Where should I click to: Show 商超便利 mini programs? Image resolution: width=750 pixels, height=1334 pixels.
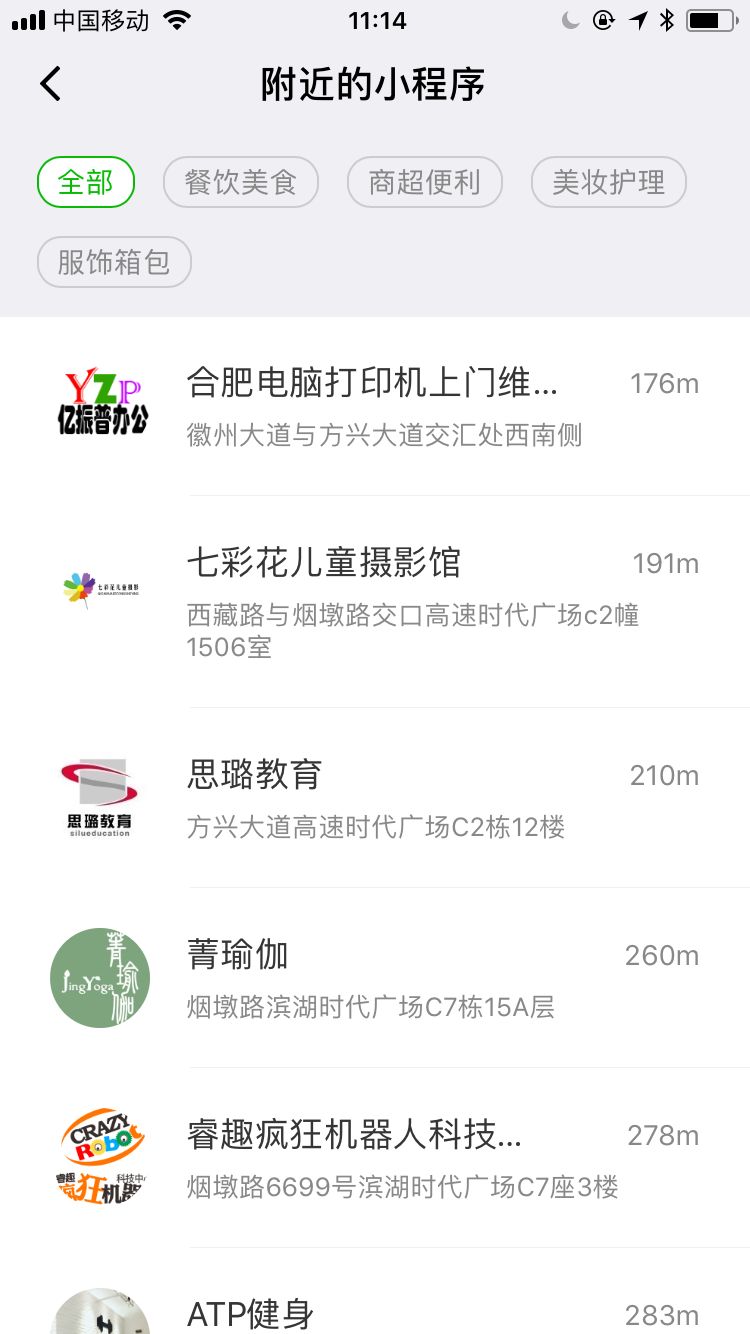(424, 183)
